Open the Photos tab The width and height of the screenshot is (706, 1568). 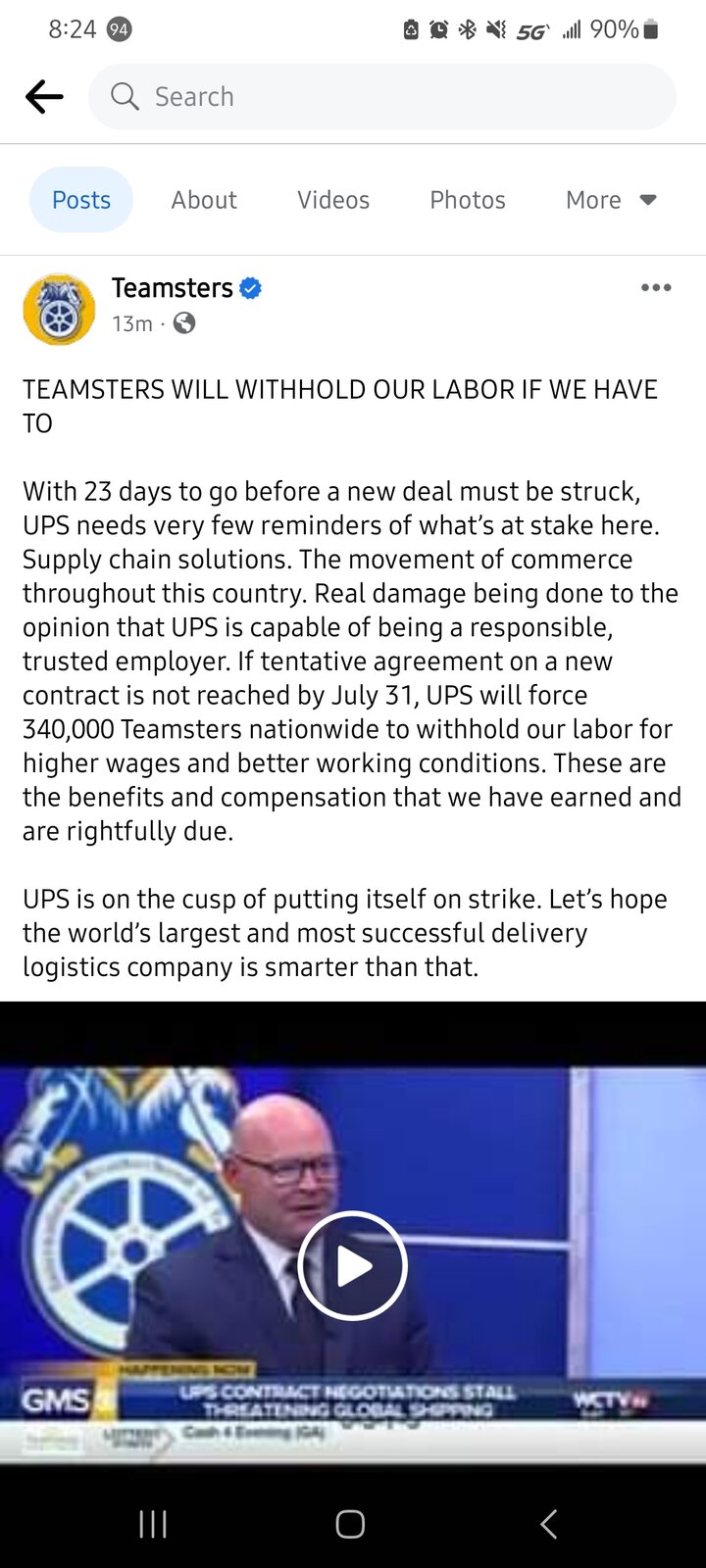pyautogui.click(x=468, y=200)
